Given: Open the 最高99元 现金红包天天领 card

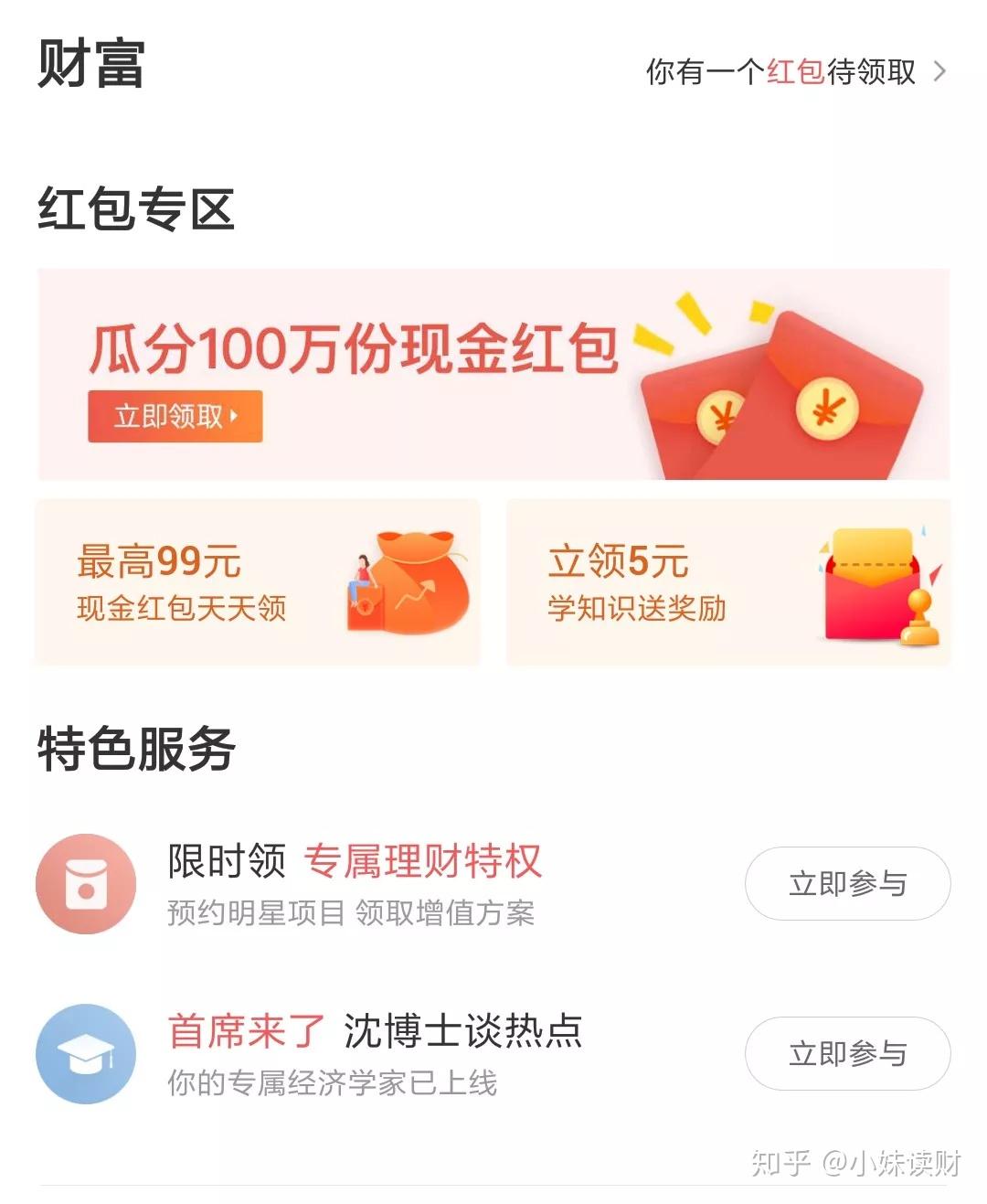Looking at the screenshot, I should pyautogui.click(x=258, y=582).
